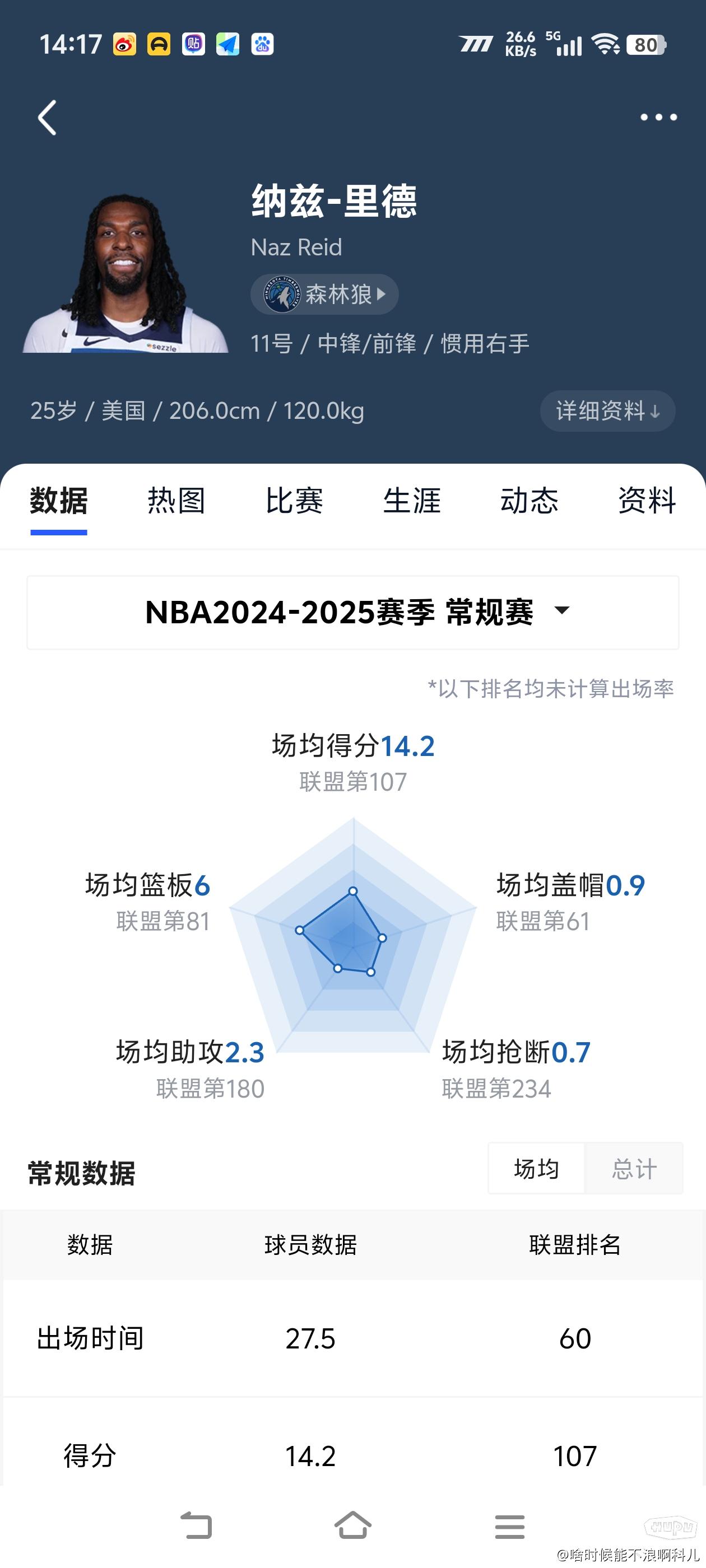
Task: Switch to the 动态 tab
Action: coord(529,501)
